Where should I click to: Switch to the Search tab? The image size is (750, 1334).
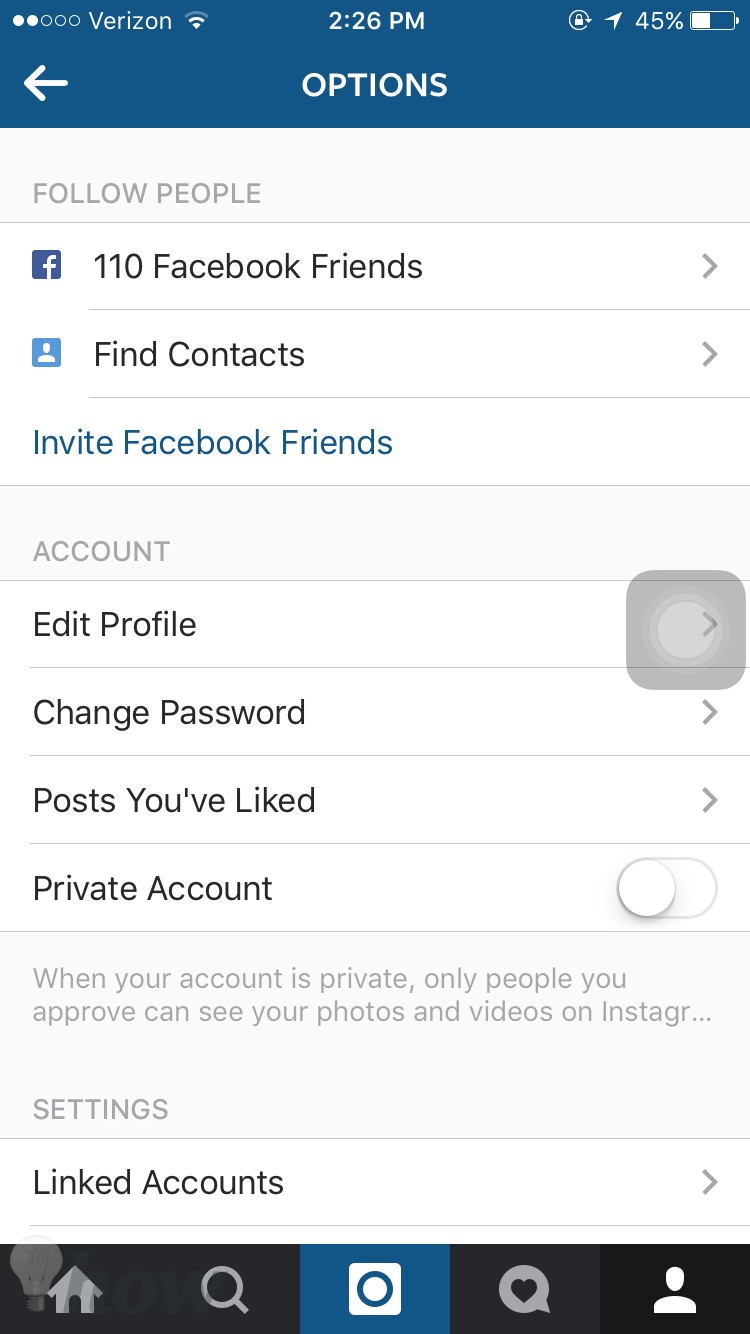[225, 1289]
